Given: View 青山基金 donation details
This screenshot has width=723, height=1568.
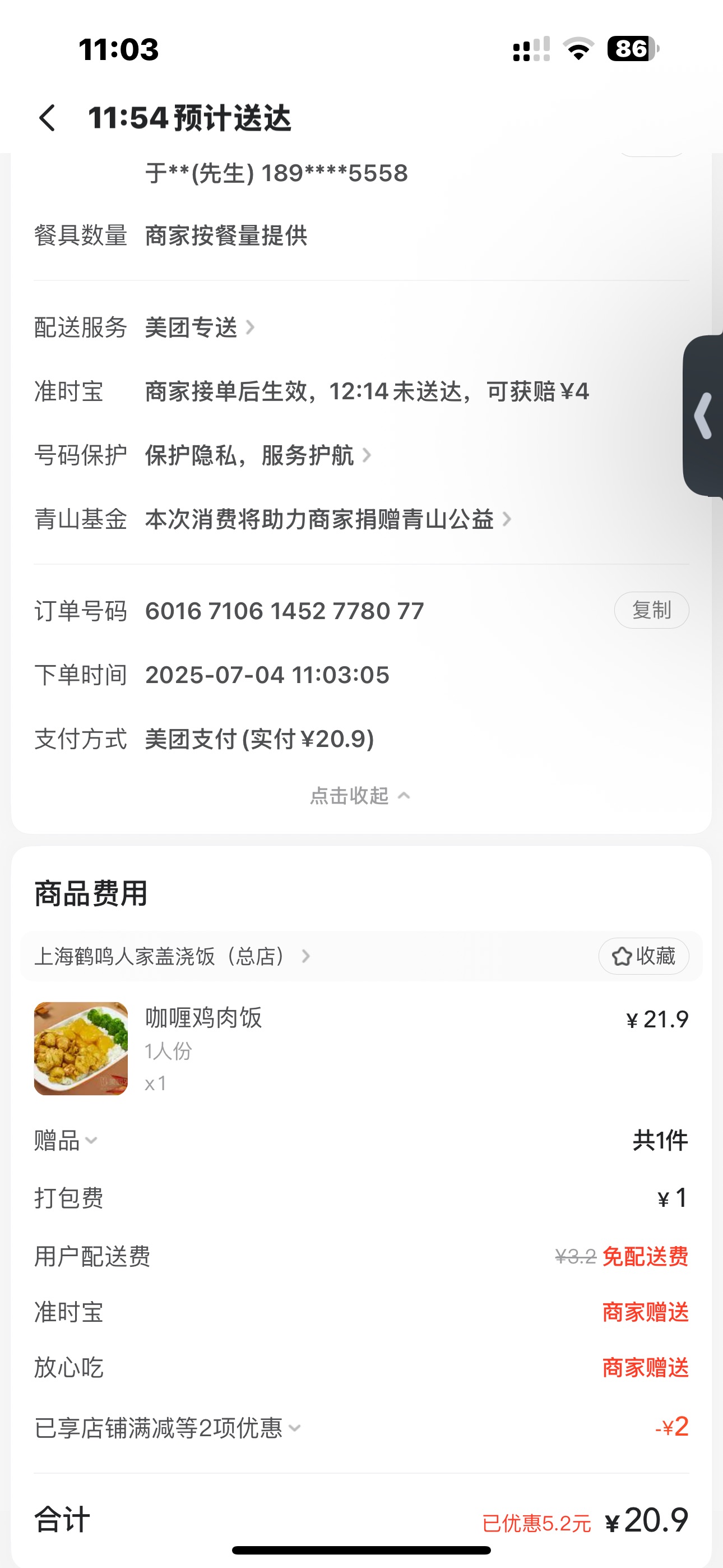Looking at the screenshot, I should point(327,519).
